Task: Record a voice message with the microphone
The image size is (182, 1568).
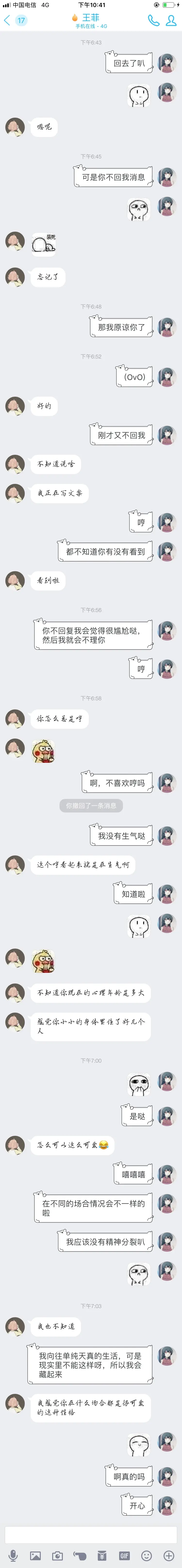Action: coord(13,1556)
